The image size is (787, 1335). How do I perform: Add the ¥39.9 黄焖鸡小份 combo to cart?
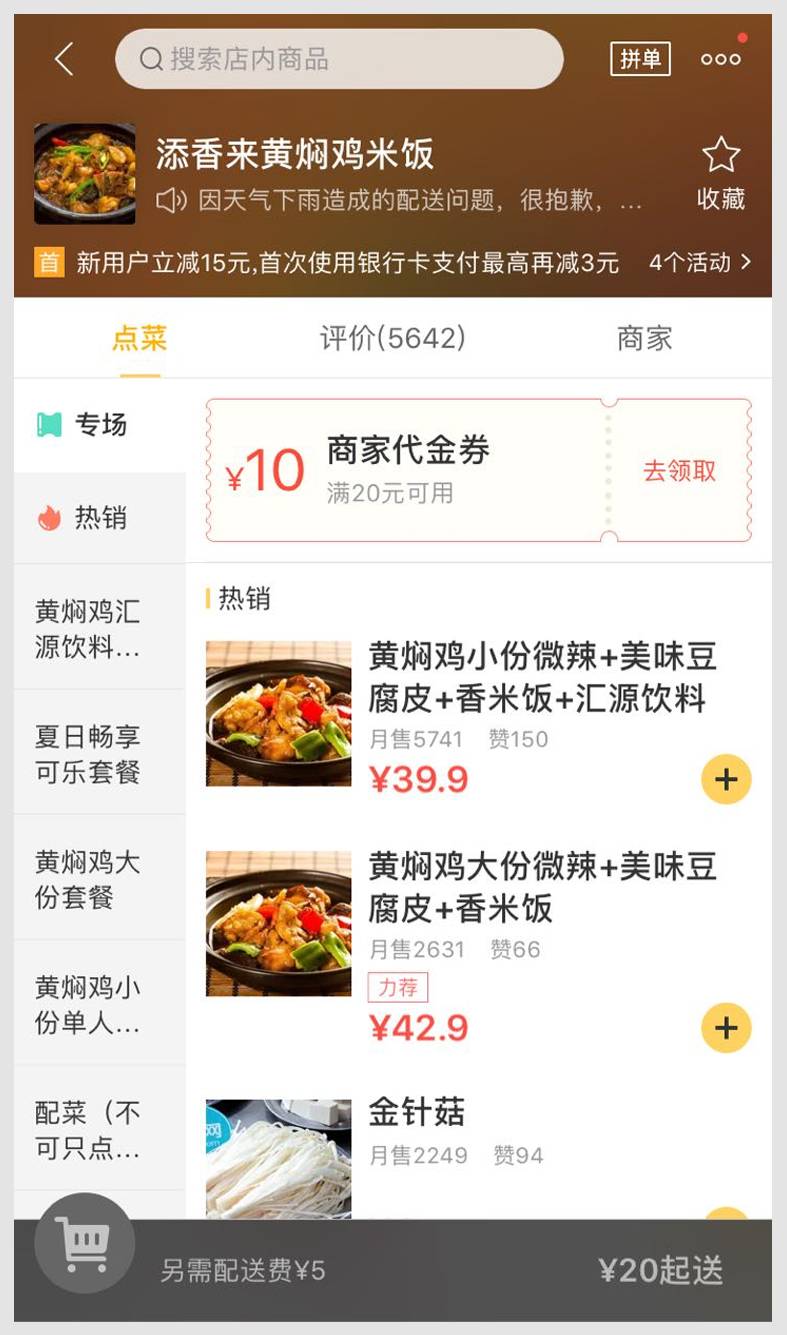pyautogui.click(x=726, y=780)
